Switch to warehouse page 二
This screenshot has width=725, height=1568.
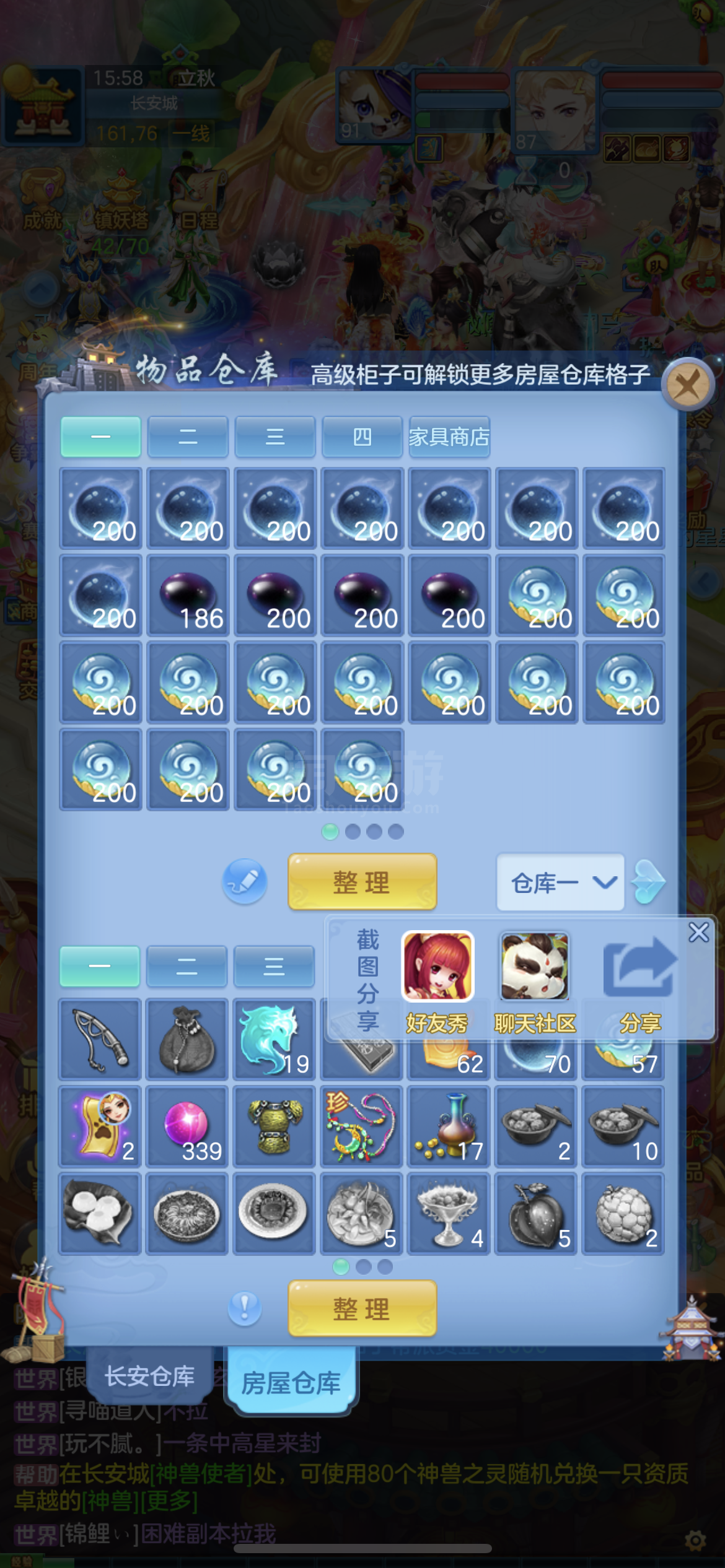pos(188,437)
